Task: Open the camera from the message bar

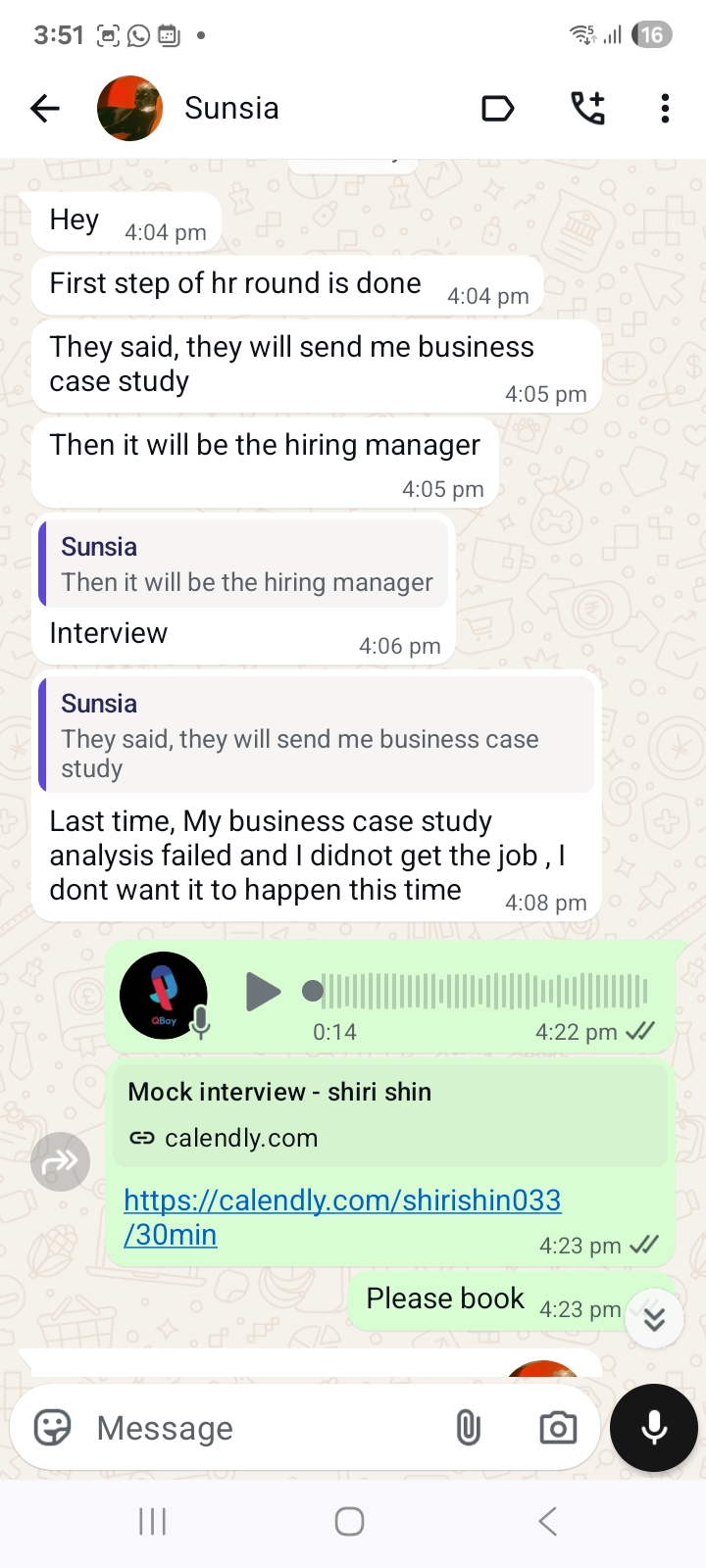Action: 558,1428
